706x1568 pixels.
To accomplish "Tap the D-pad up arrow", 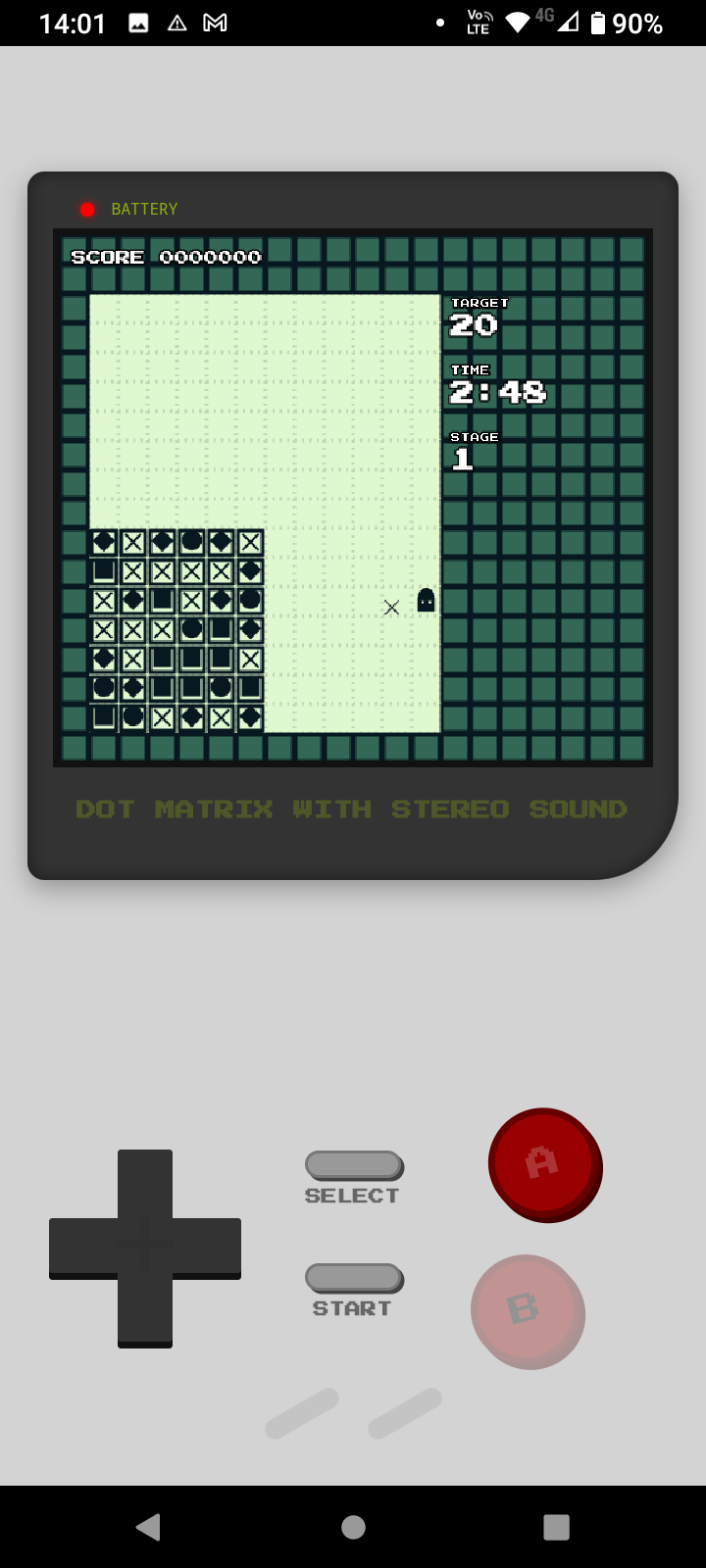I will point(145,1183).
